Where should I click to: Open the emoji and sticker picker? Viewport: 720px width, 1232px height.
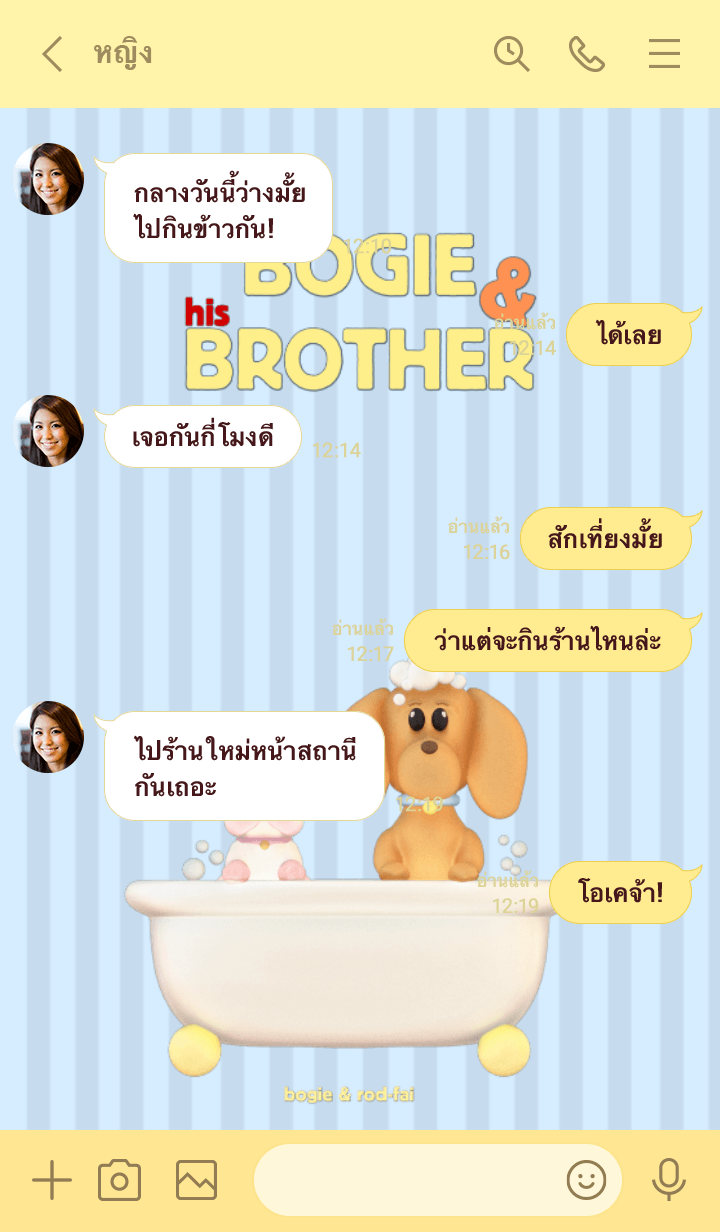click(587, 1181)
